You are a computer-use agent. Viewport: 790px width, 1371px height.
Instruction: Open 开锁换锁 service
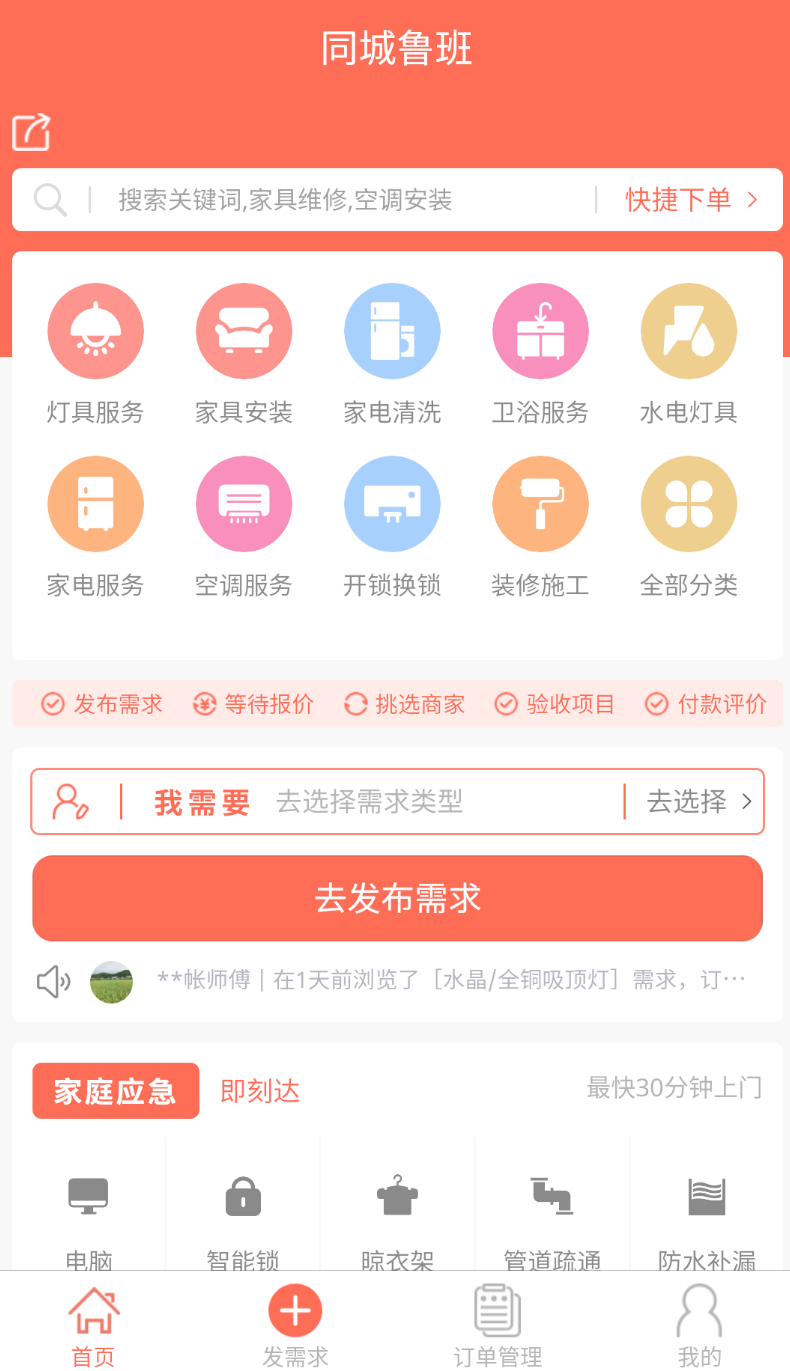tap(392, 528)
